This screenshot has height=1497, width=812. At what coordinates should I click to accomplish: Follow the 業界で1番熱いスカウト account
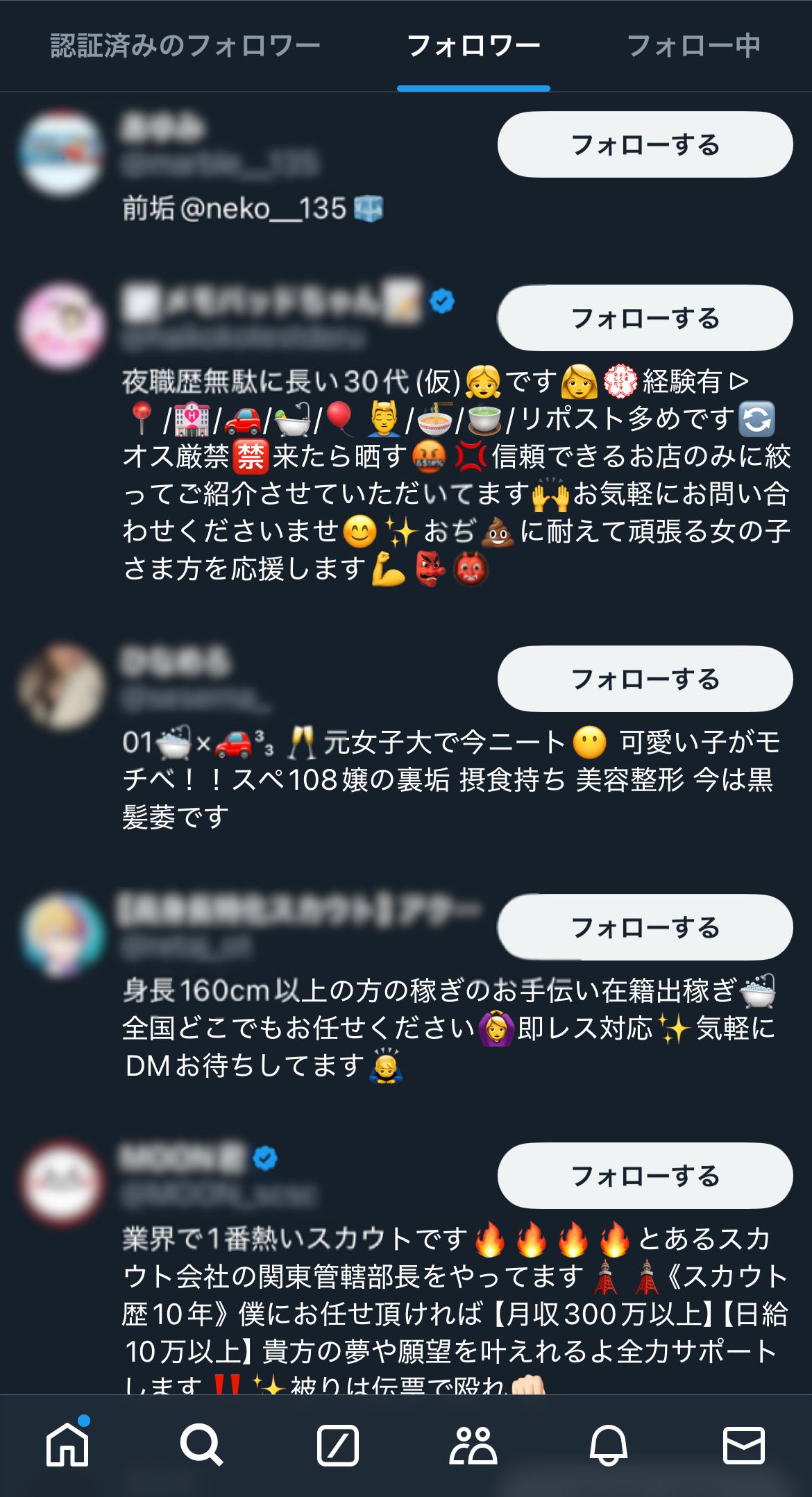(x=645, y=1176)
